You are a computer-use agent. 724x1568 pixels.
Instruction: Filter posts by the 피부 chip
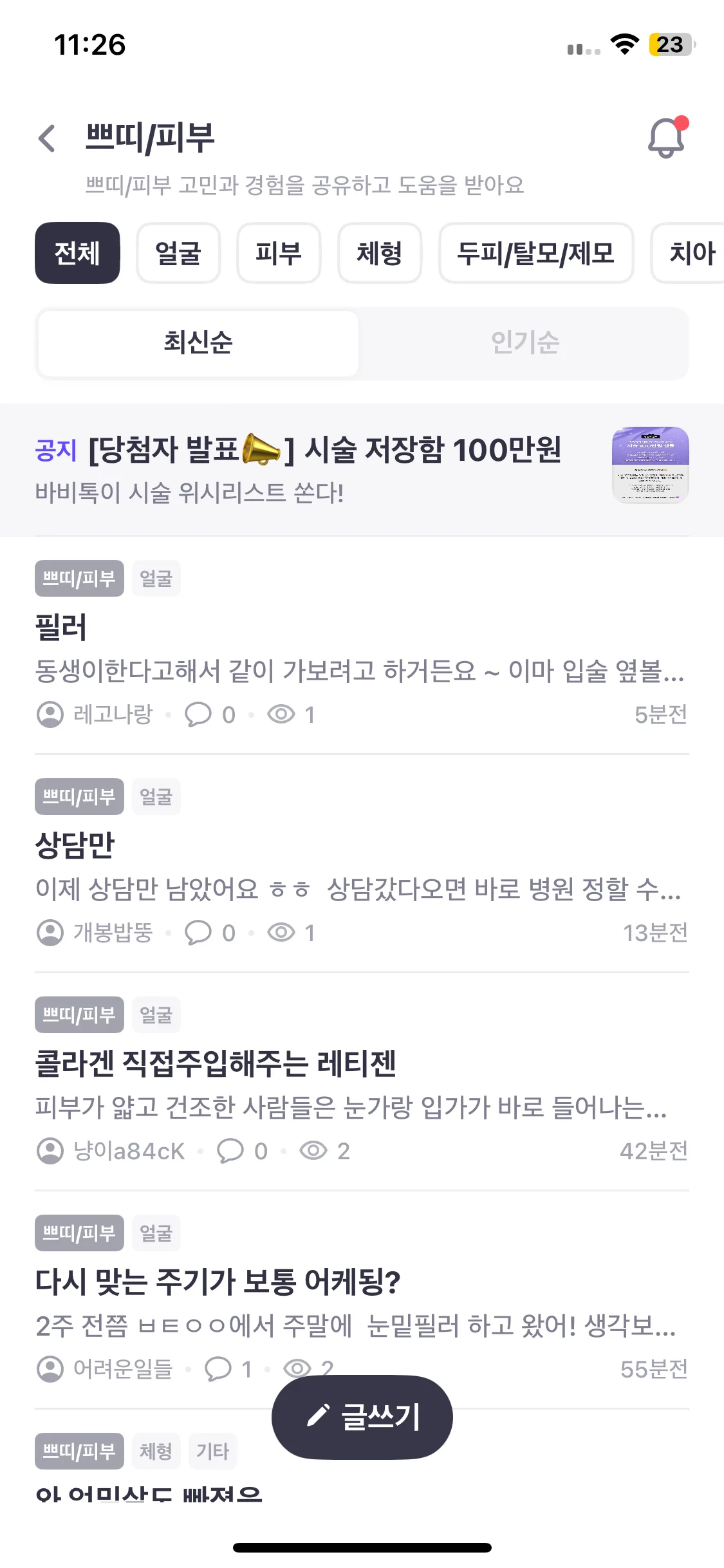click(x=279, y=253)
